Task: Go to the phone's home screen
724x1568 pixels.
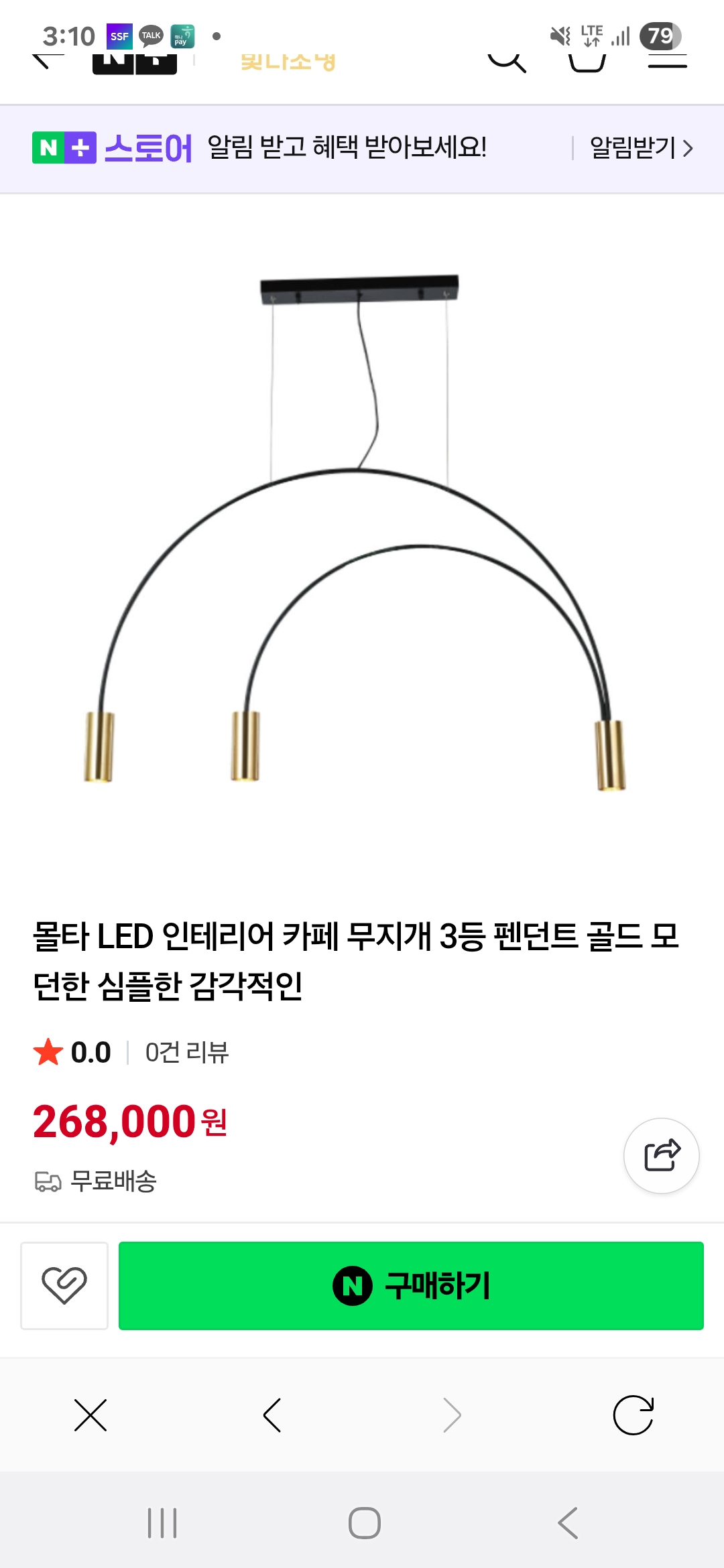Action: pyautogui.click(x=365, y=1522)
